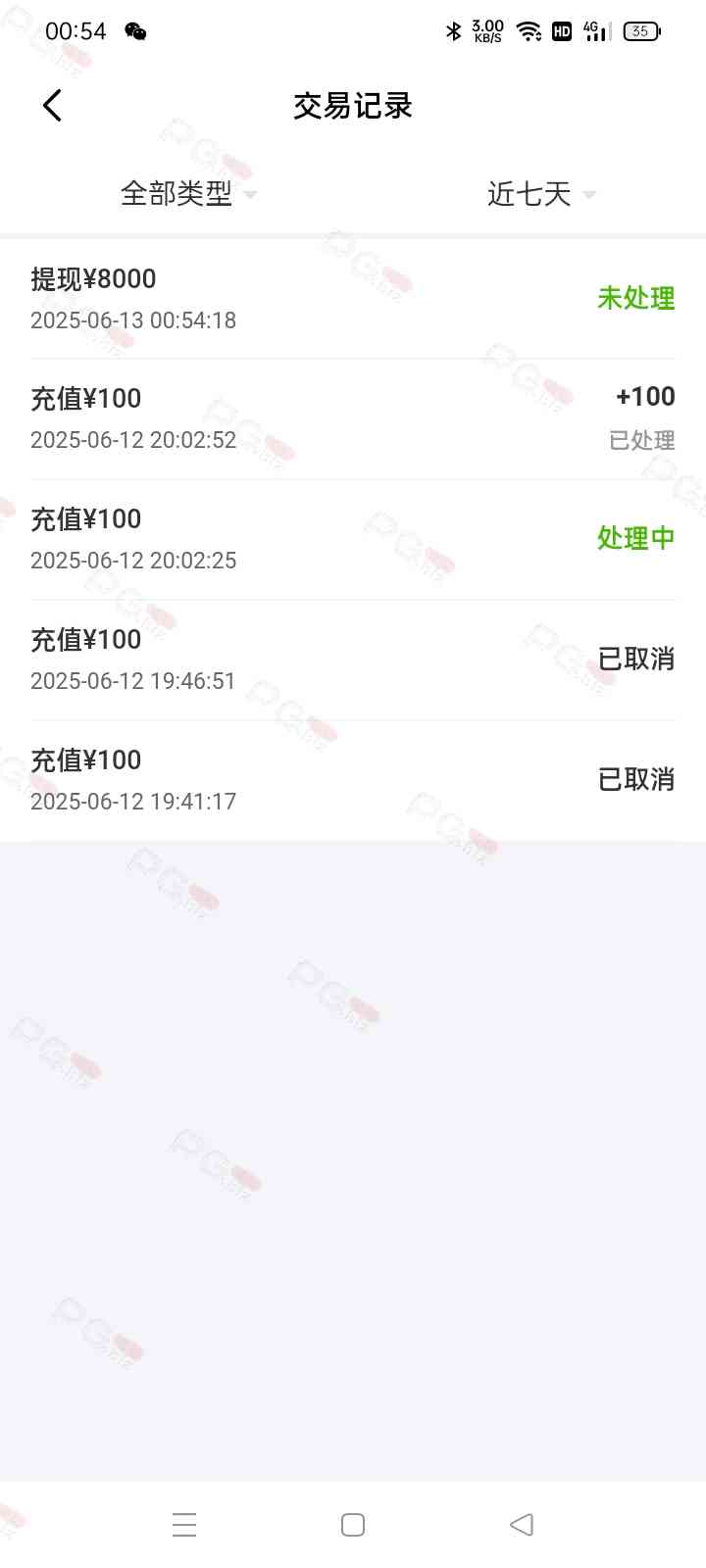Tap the 充值¥100 record from 19:41:17
The width and height of the screenshot is (706, 1568).
[353, 781]
